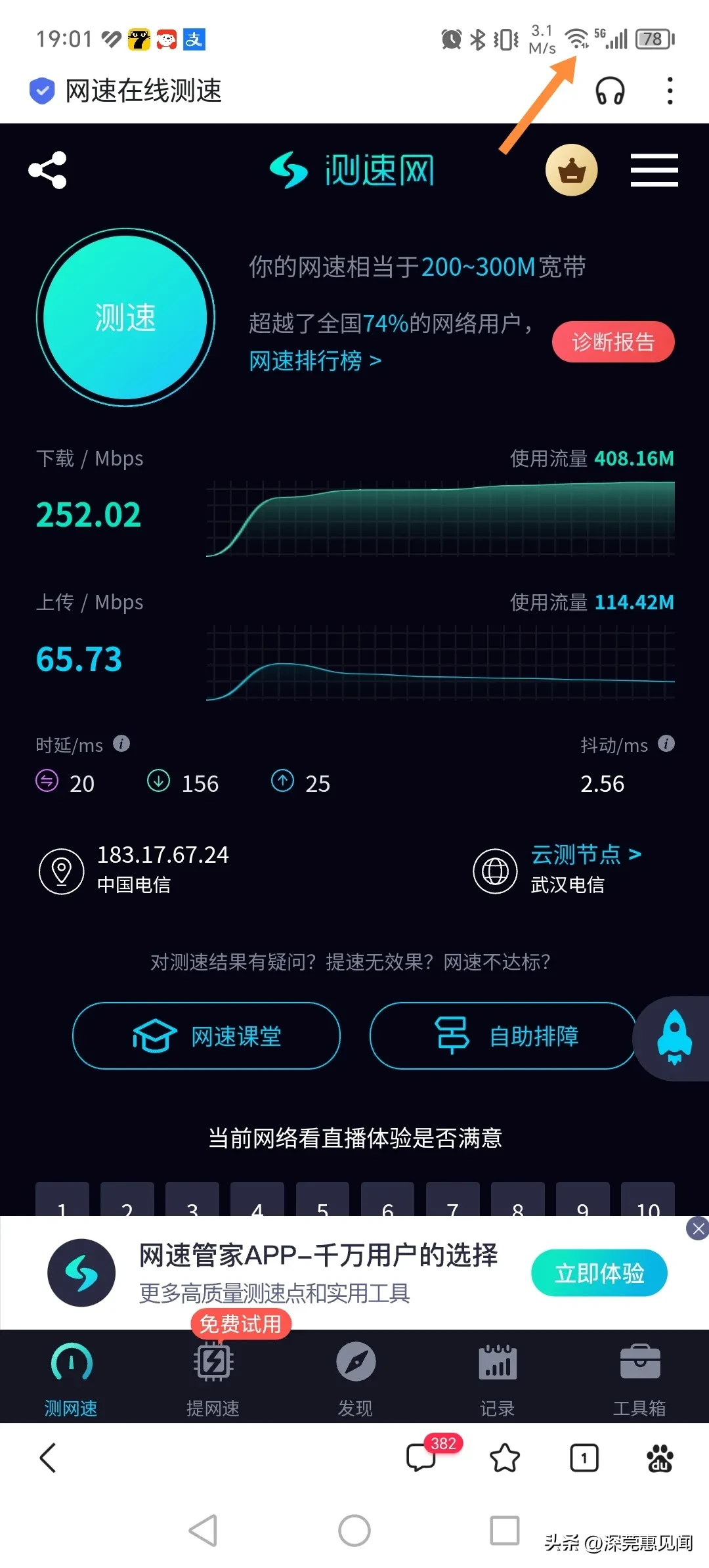Tap the share icon at top left
This screenshot has width=709, height=1568.
coord(48,170)
